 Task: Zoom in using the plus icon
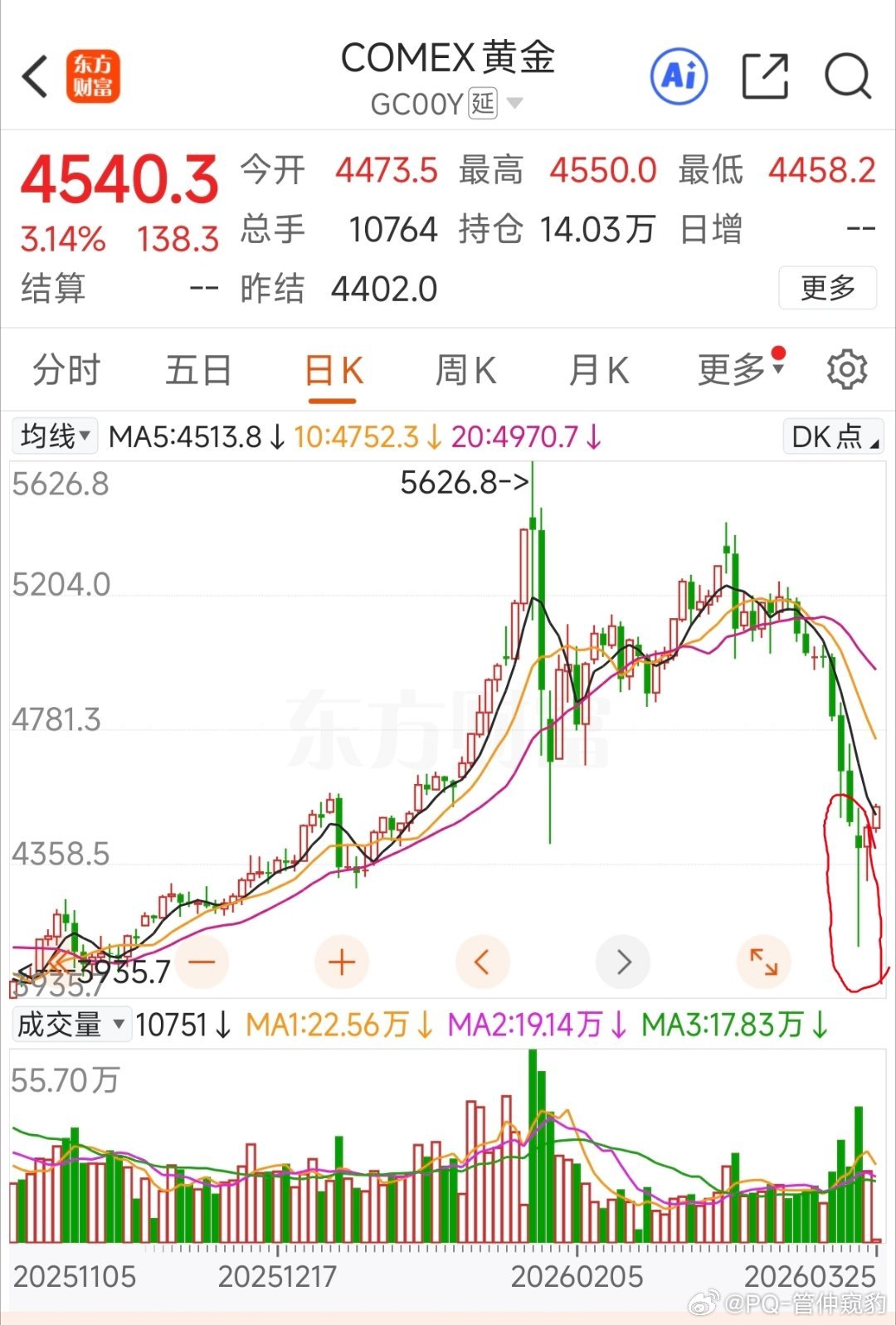pos(341,961)
